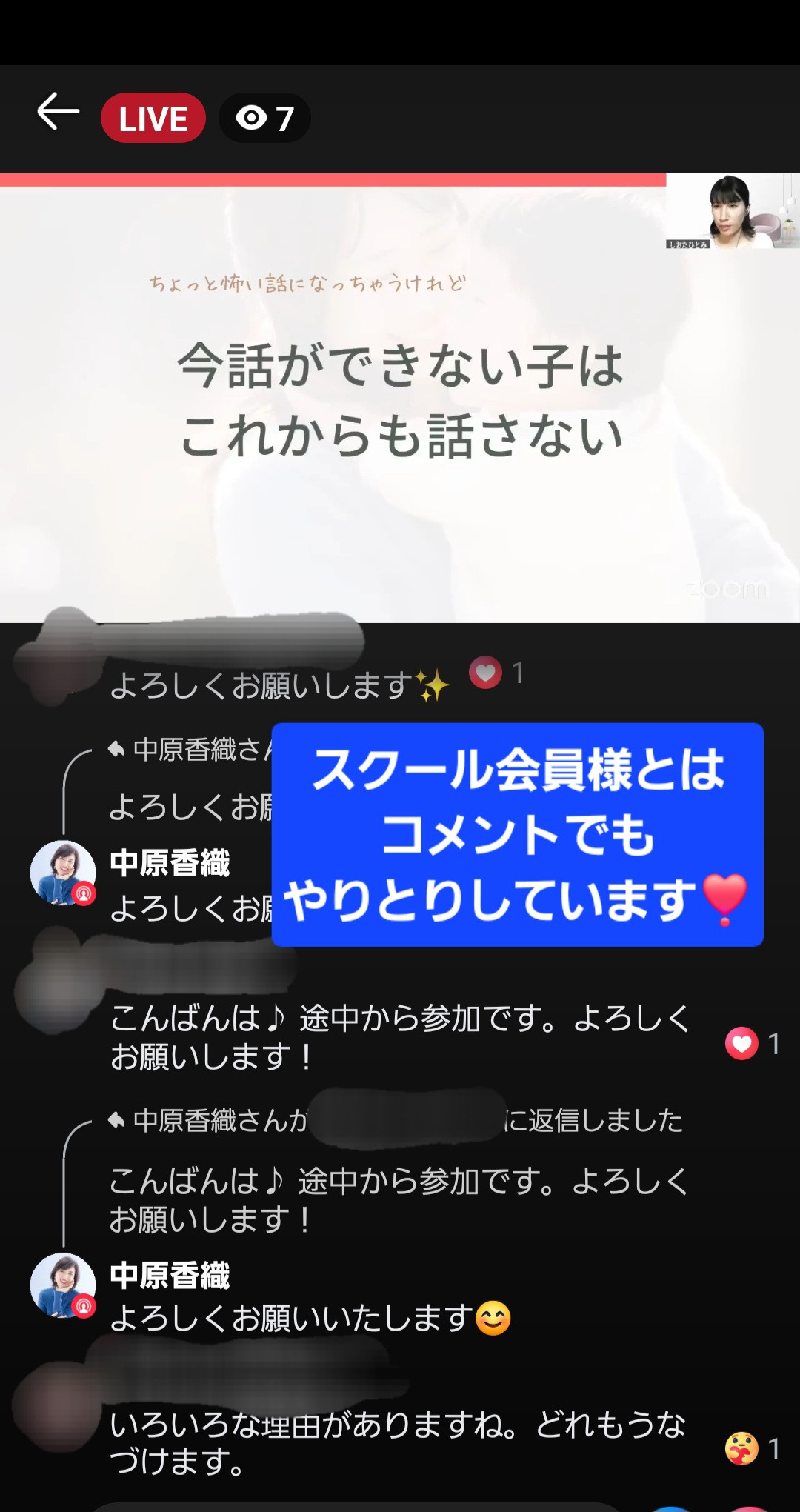Like the よろしくお願いします✨ comment
This screenshot has height=1512, width=800.
click(x=485, y=673)
